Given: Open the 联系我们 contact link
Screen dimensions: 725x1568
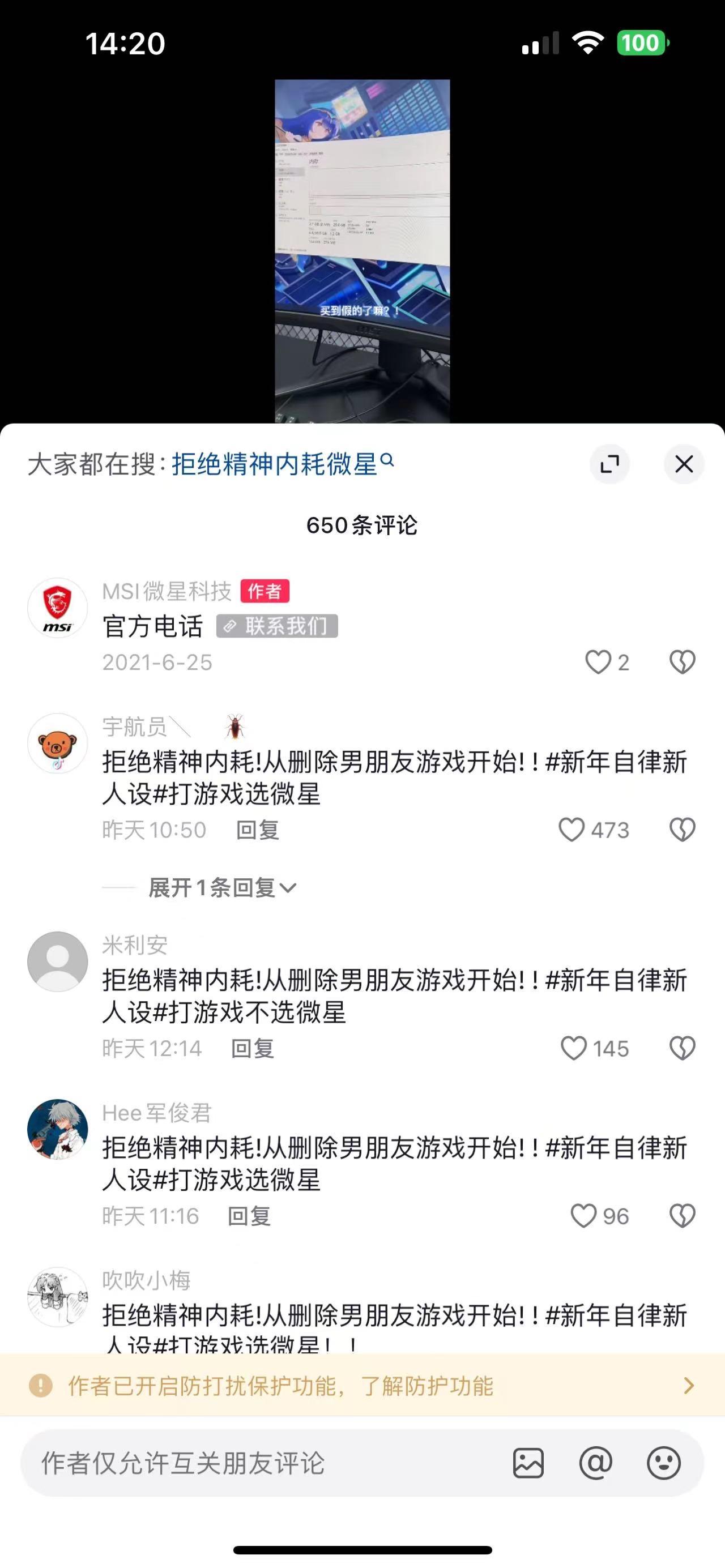Looking at the screenshot, I should click(x=277, y=626).
